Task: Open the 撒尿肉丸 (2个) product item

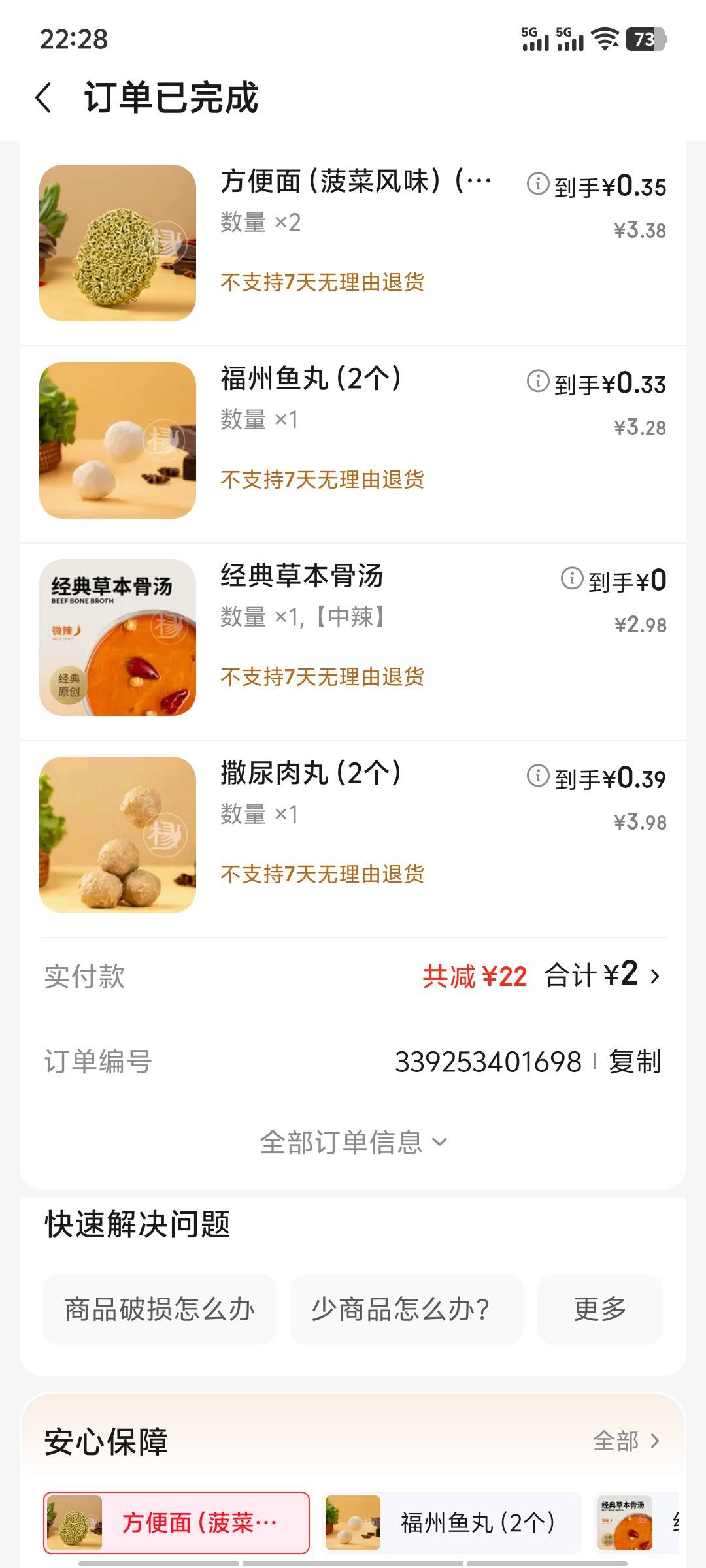Action: [x=353, y=835]
